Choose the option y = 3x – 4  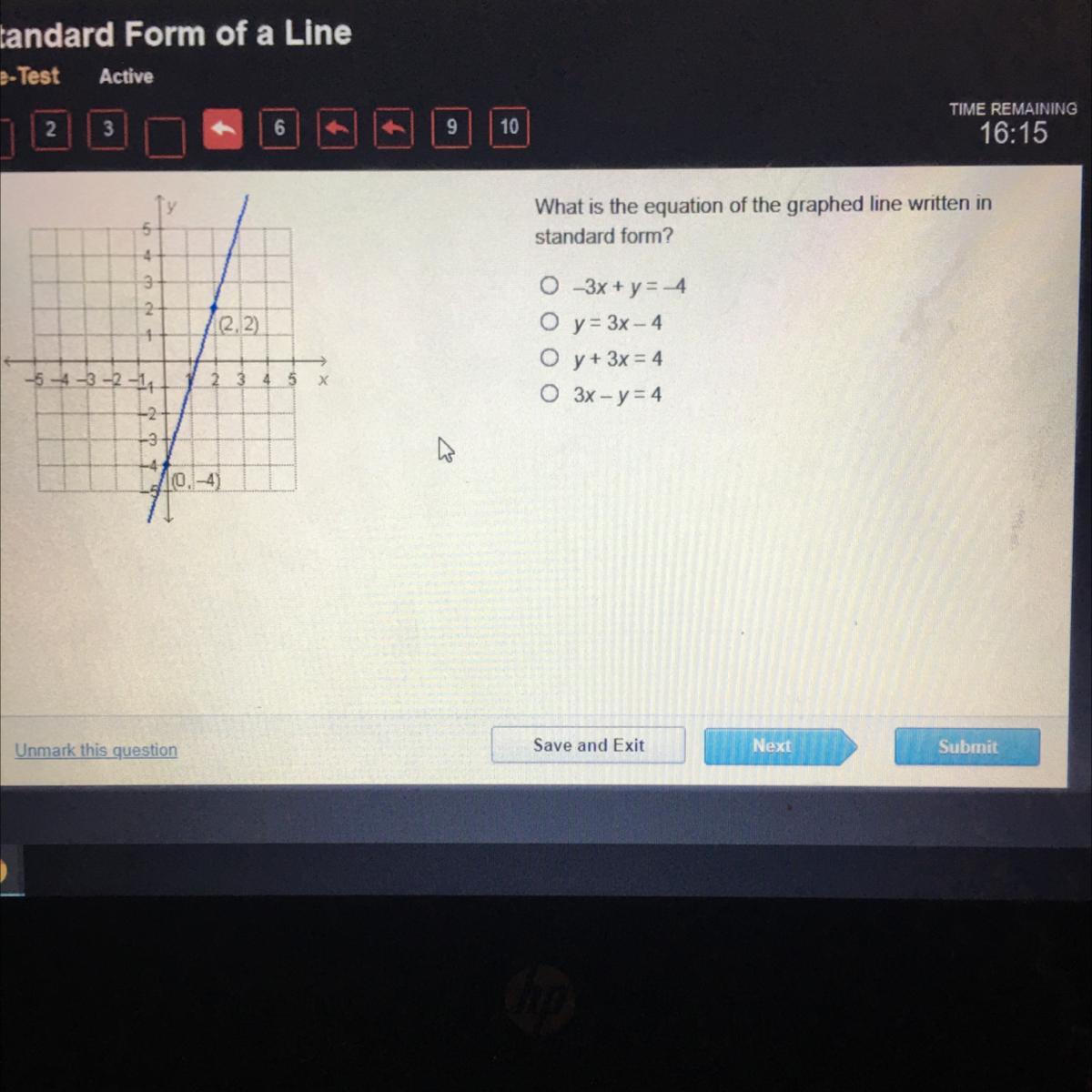pos(549,322)
